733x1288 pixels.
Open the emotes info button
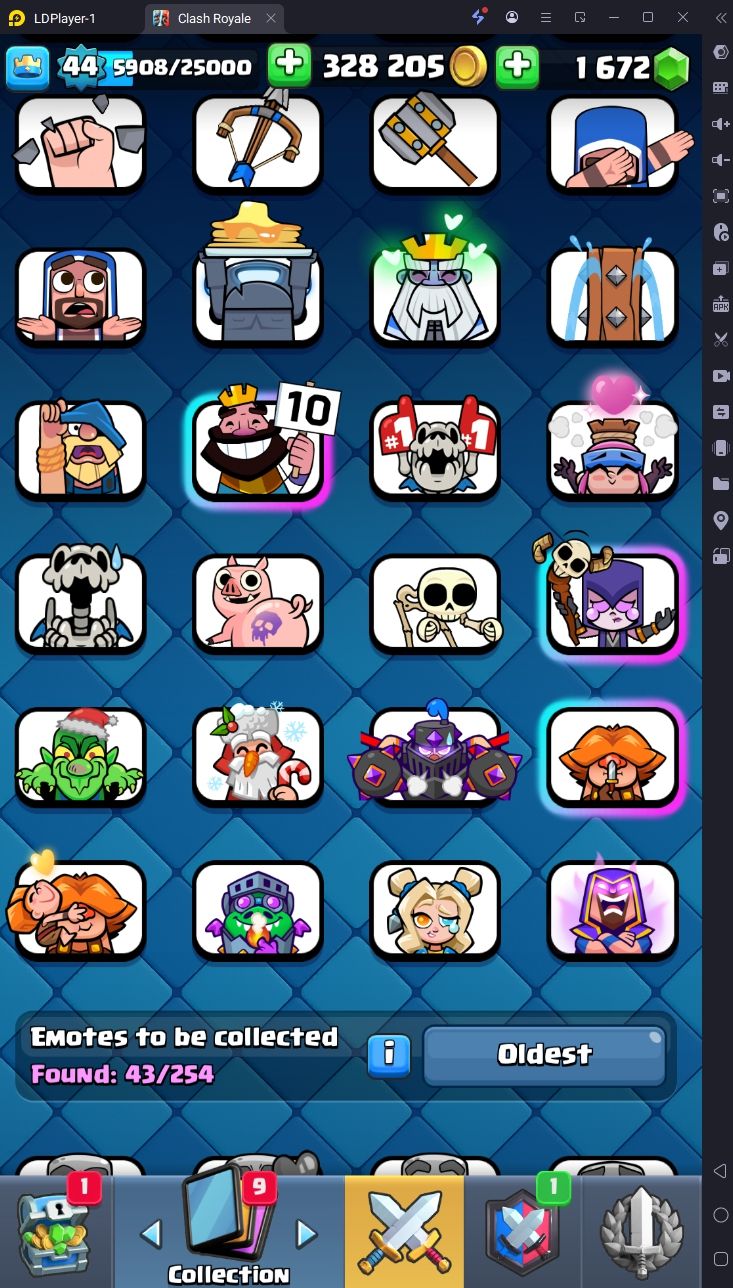click(x=389, y=1055)
